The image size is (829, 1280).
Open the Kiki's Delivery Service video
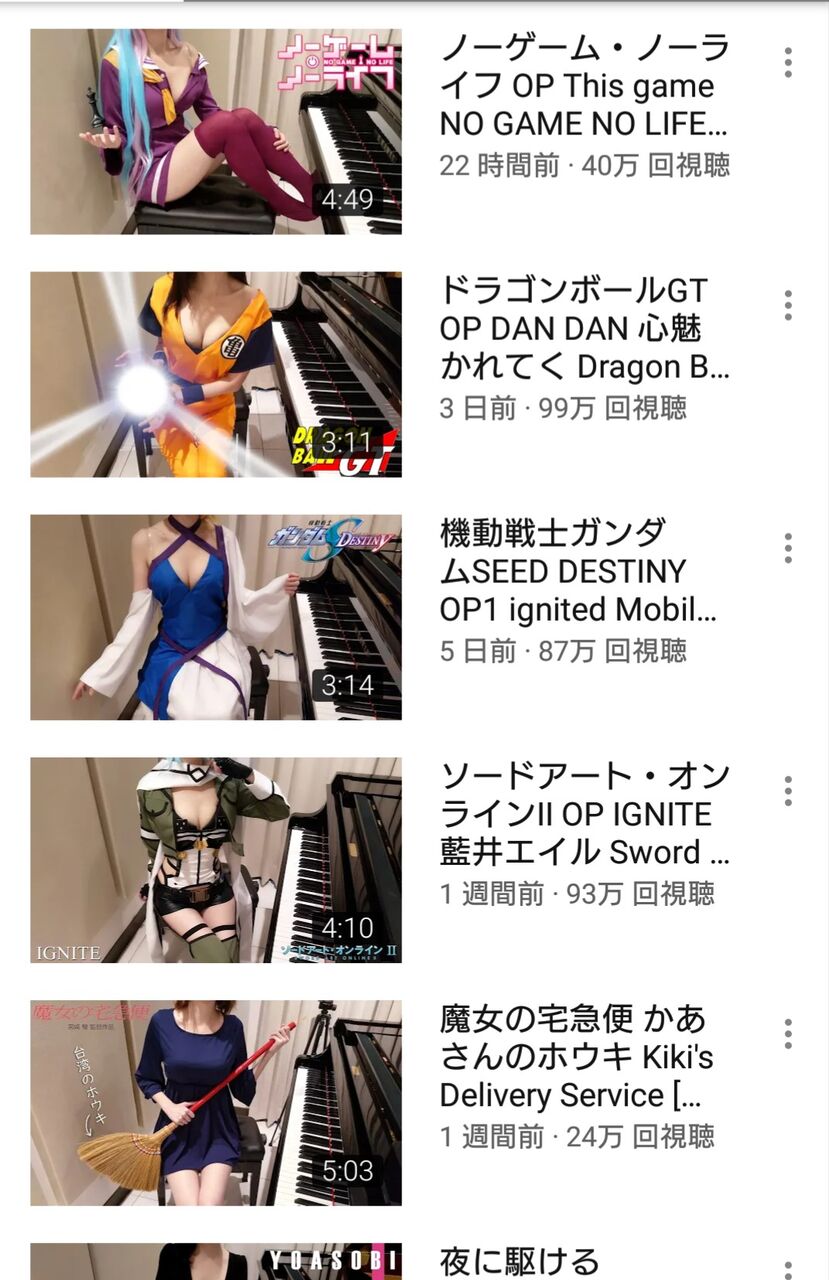coord(215,1103)
